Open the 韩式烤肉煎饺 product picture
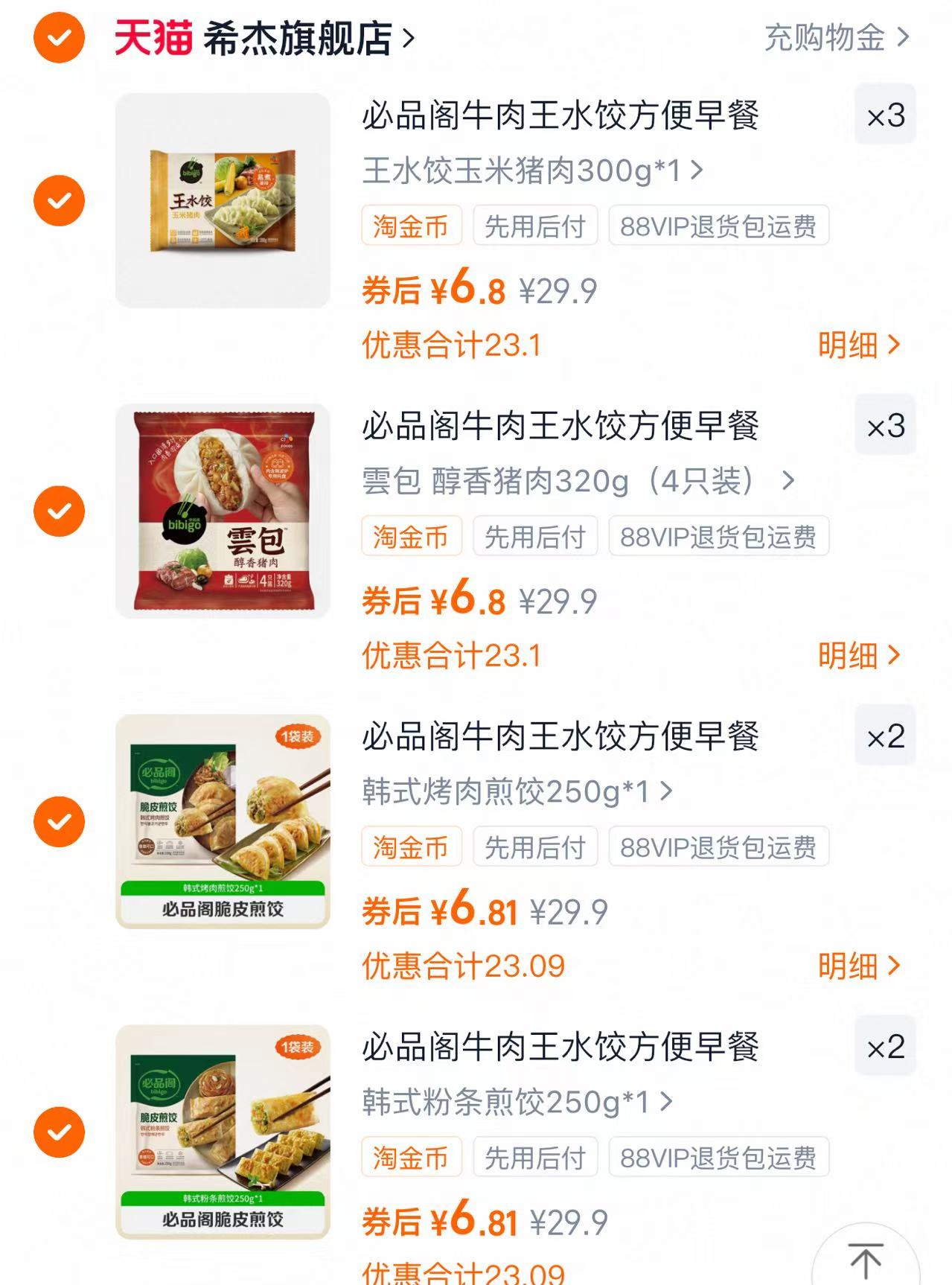 coord(223,823)
